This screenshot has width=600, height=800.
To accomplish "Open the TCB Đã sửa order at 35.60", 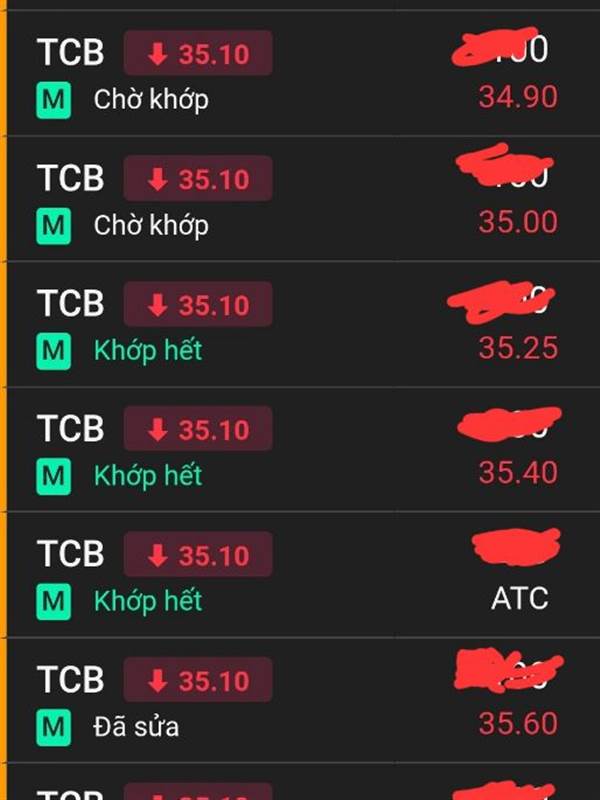I will click(x=300, y=700).
